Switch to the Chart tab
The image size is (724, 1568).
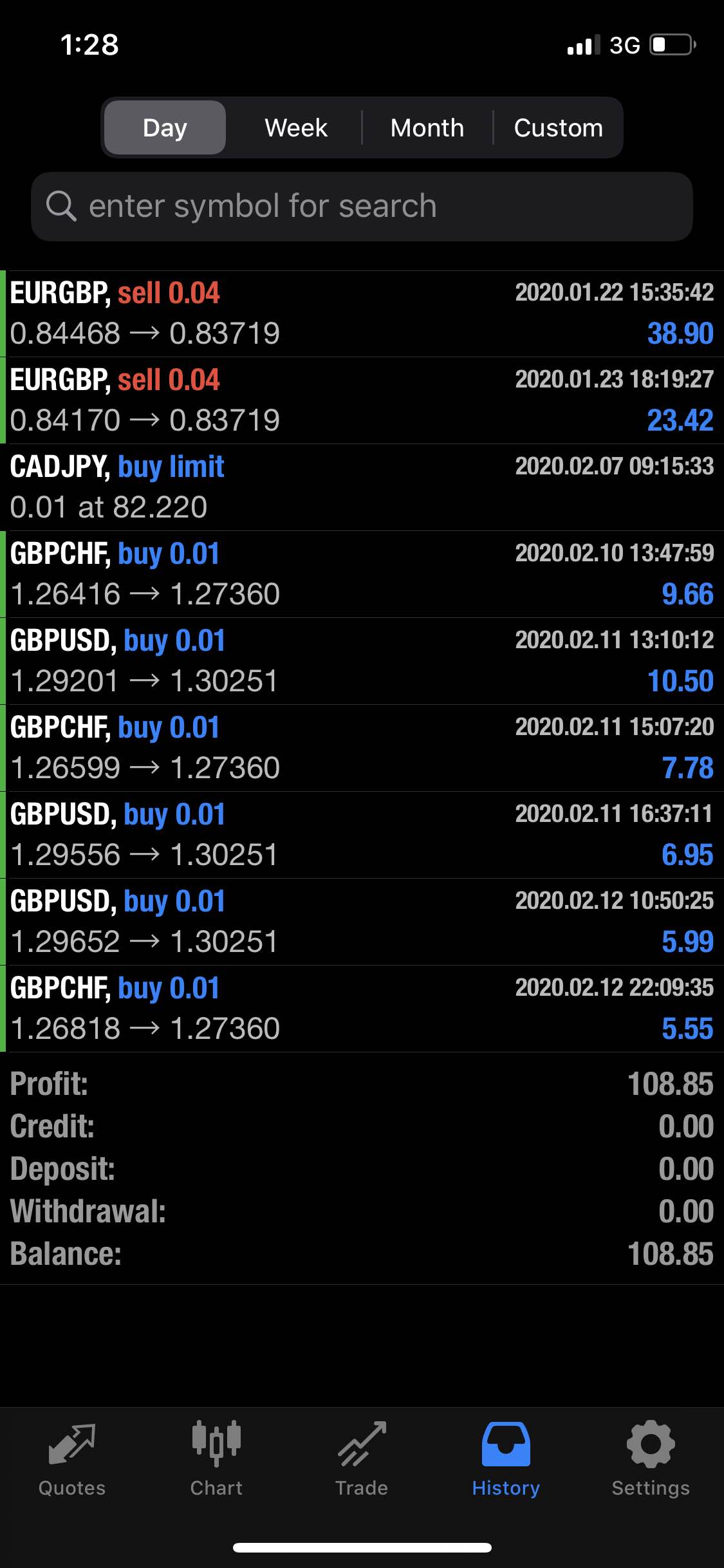pyautogui.click(x=217, y=1459)
